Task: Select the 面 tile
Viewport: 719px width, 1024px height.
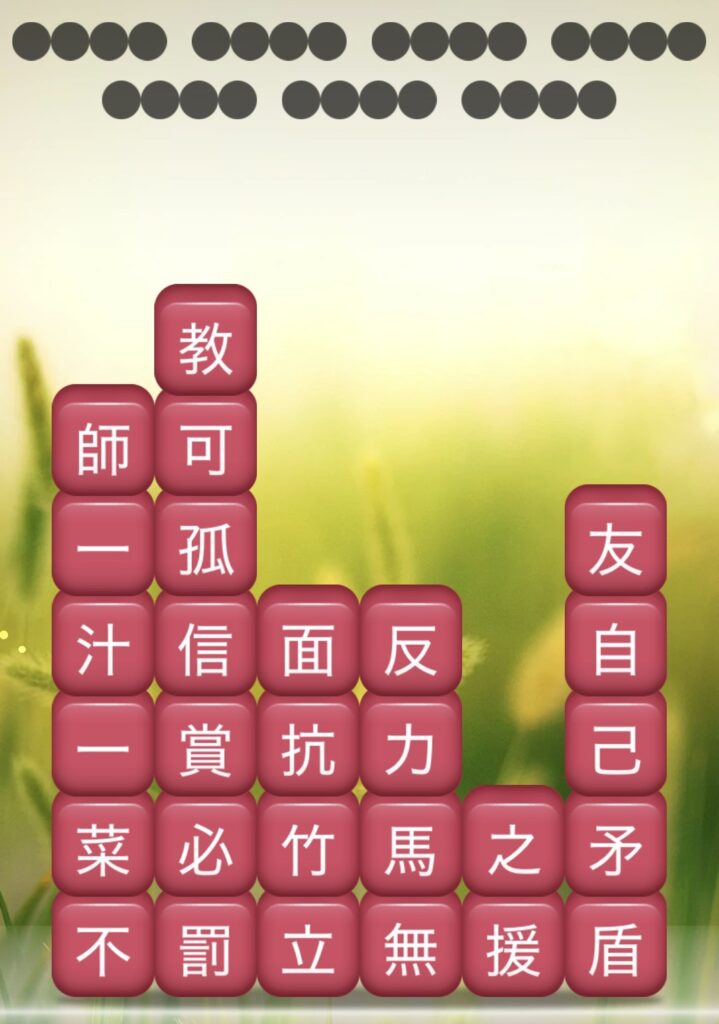Action: (308, 650)
